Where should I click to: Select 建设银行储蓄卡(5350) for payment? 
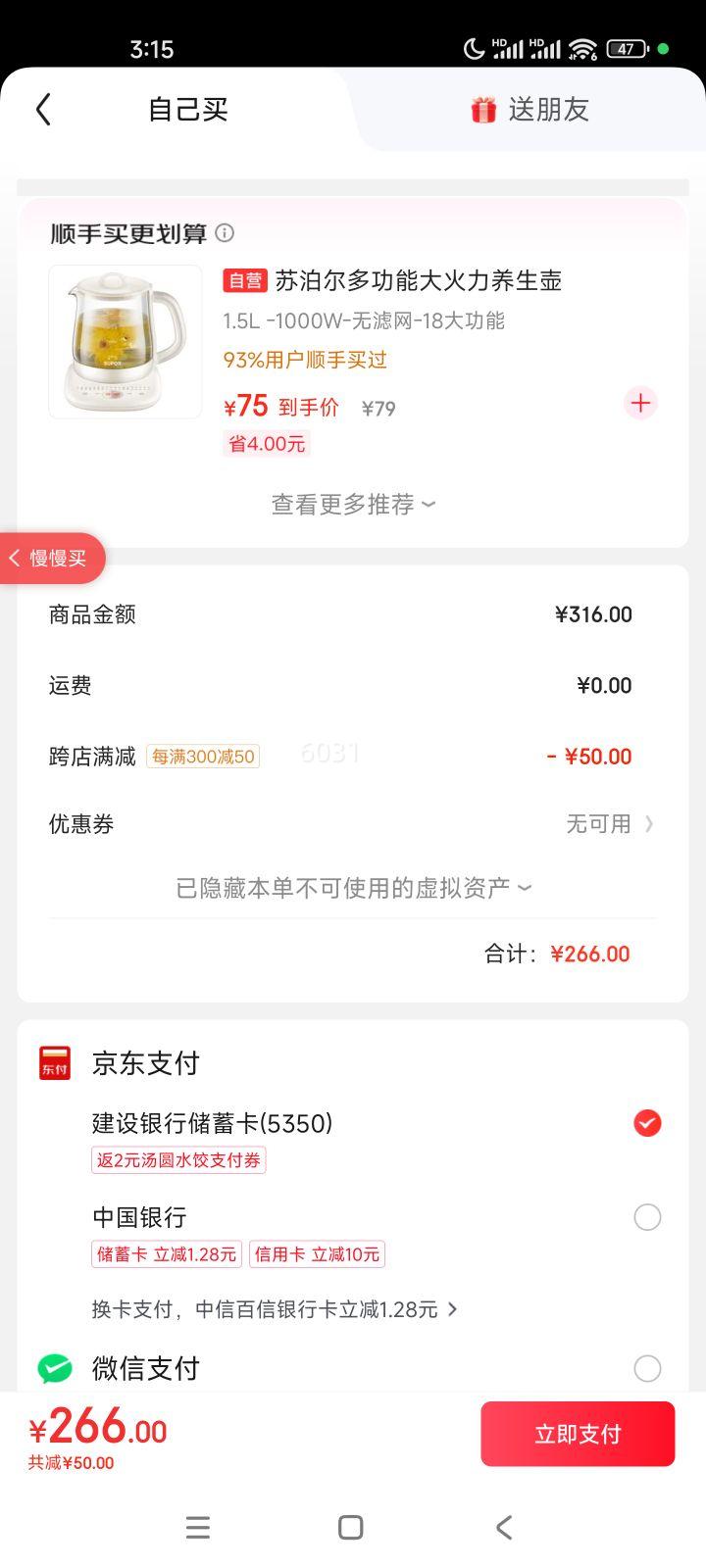coord(647,1123)
